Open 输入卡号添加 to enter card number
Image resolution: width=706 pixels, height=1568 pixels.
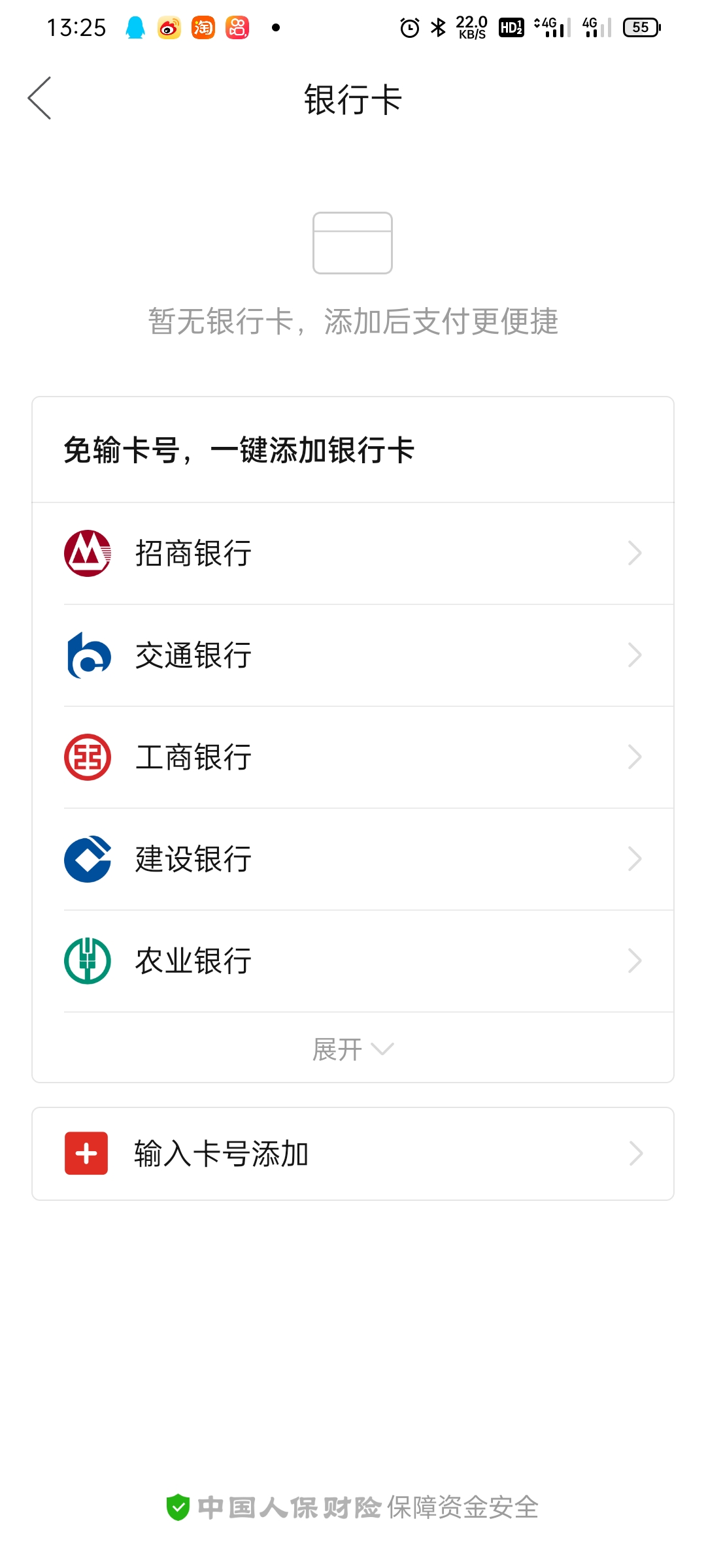353,1154
